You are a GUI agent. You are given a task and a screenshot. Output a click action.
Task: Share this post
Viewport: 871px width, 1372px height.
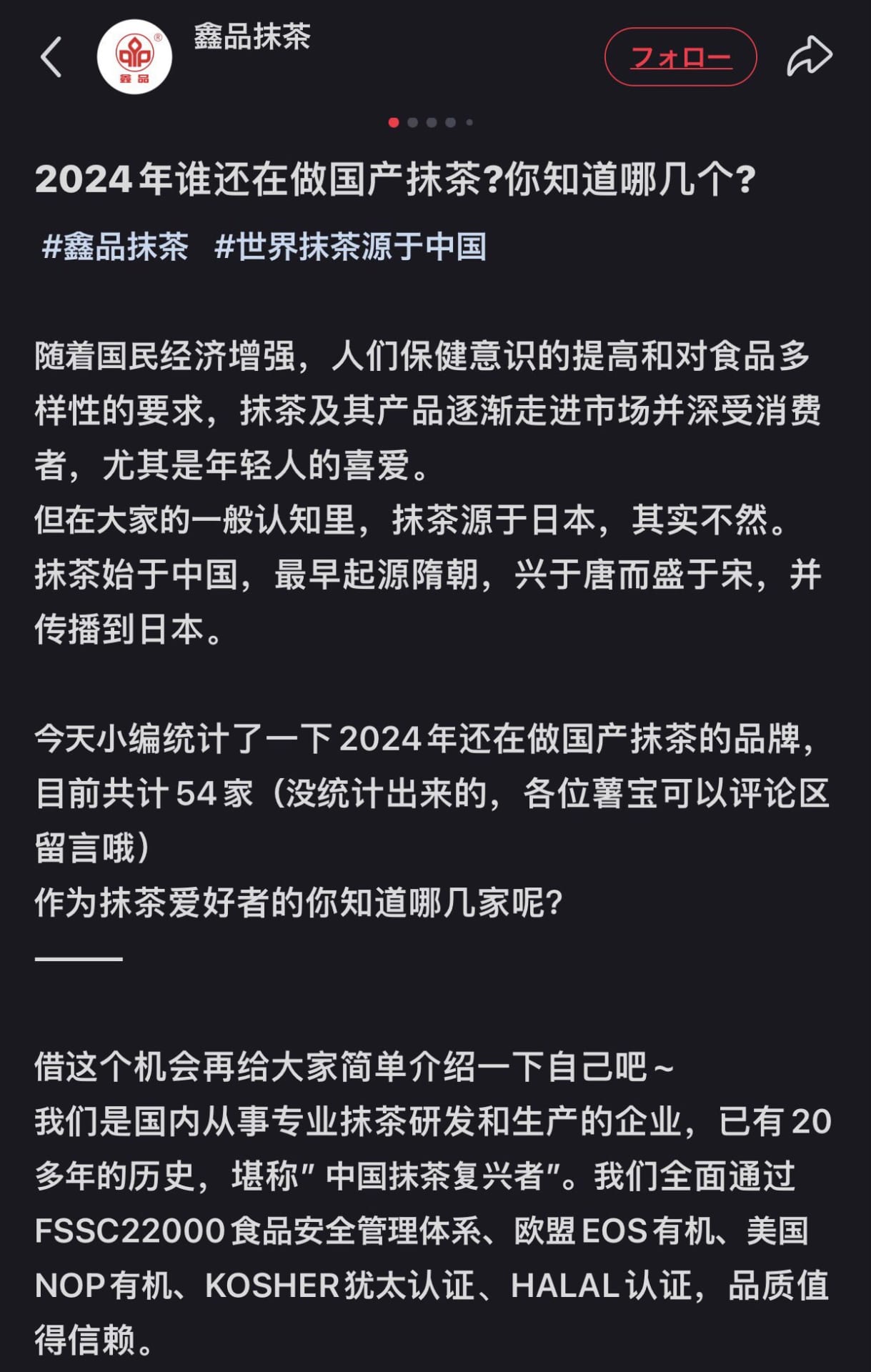pyautogui.click(x=810, y=57)
